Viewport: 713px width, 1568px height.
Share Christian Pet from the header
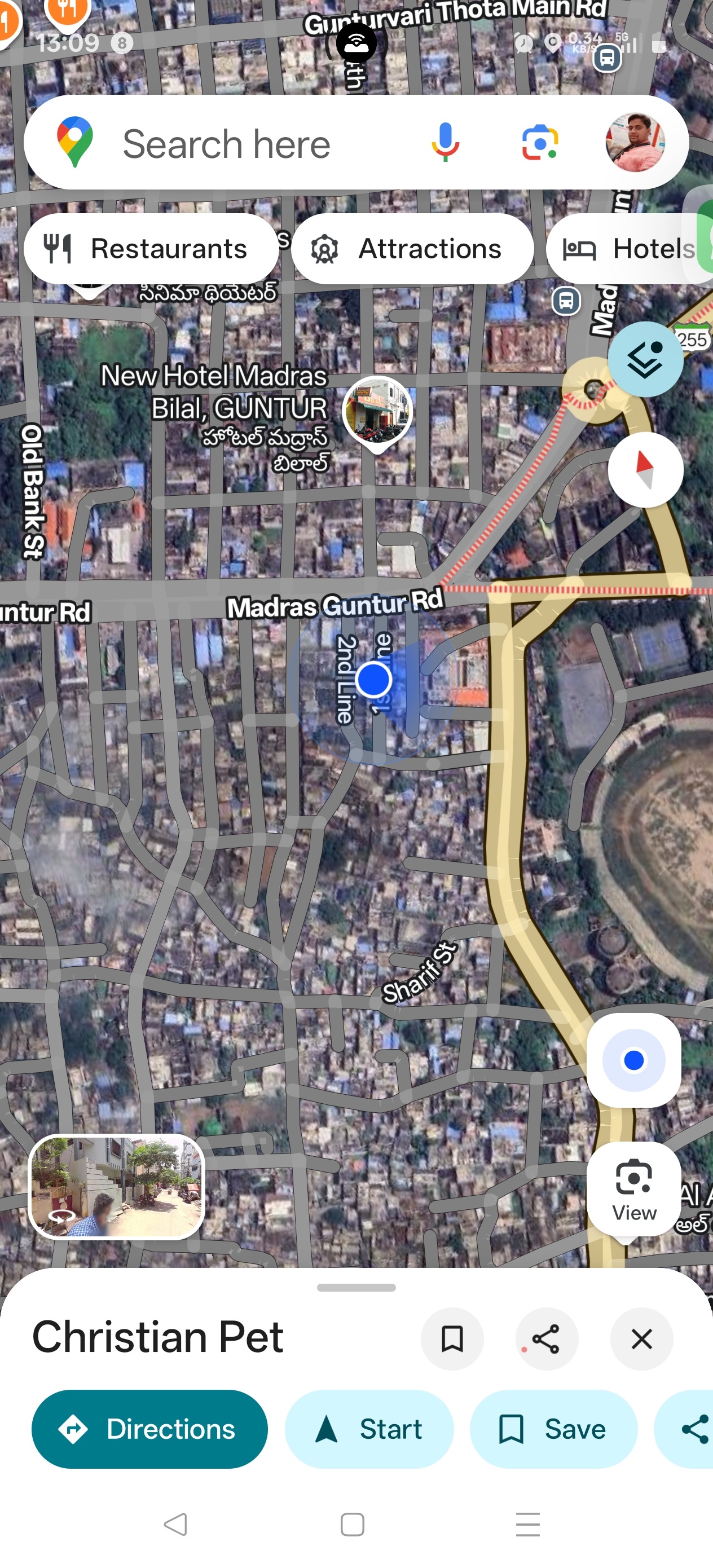546,1339
